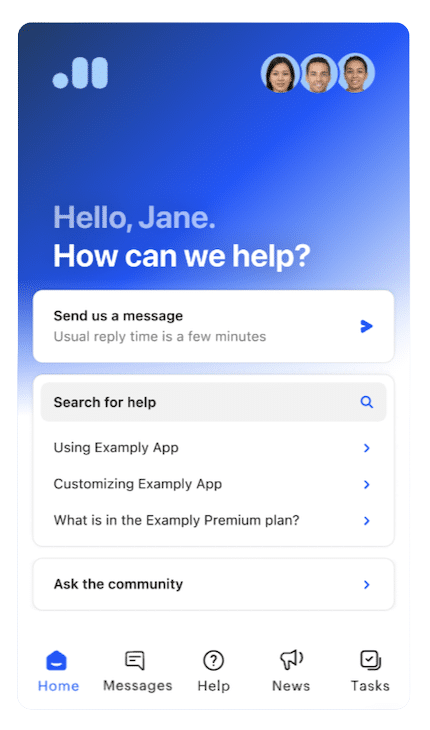This screenshot has height=730, width=430.
Task: Switch to the News tab
Action: (x=291, y=671)
